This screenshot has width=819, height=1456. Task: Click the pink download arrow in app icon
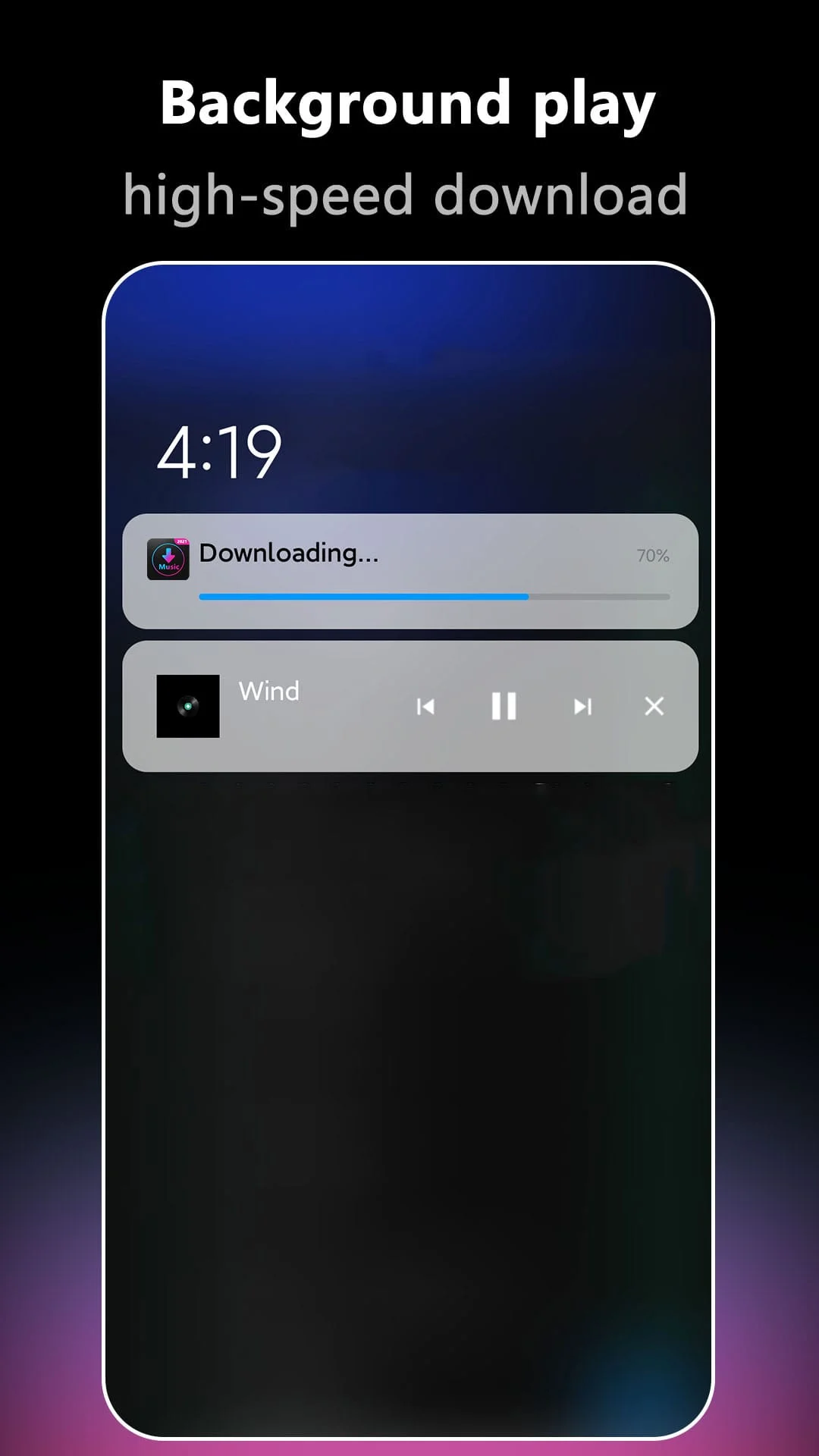[168, 554]
